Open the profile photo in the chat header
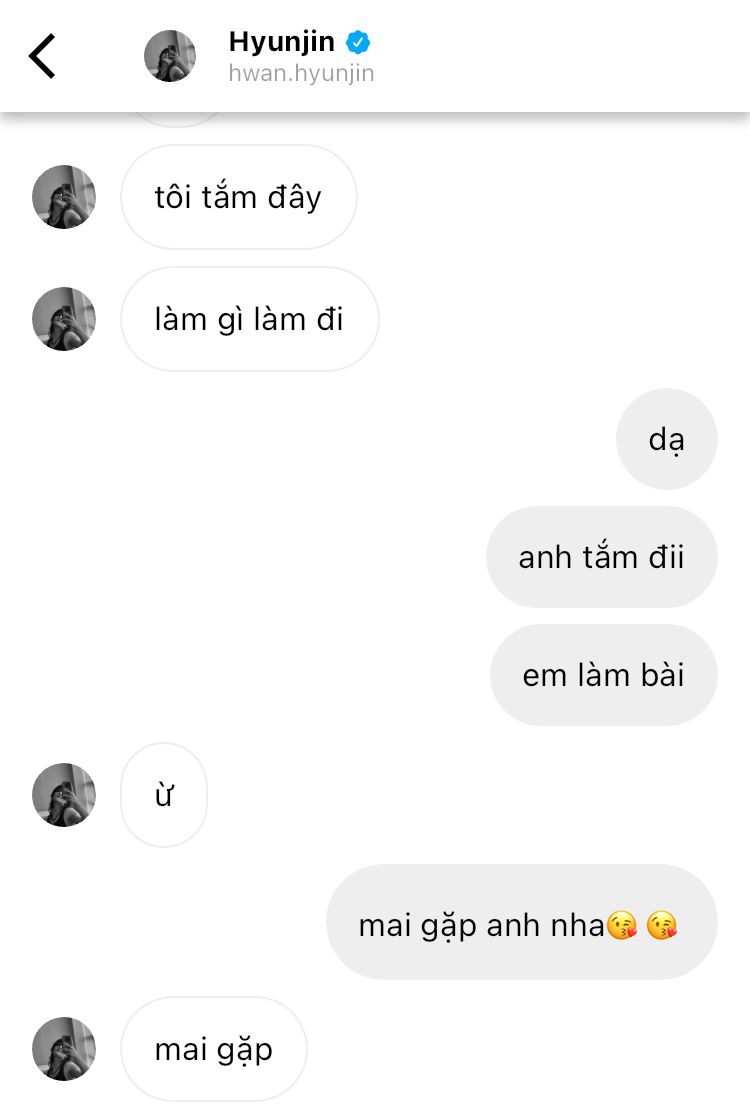This screenshot has width=750, height=1120. [x=170, y=56]
